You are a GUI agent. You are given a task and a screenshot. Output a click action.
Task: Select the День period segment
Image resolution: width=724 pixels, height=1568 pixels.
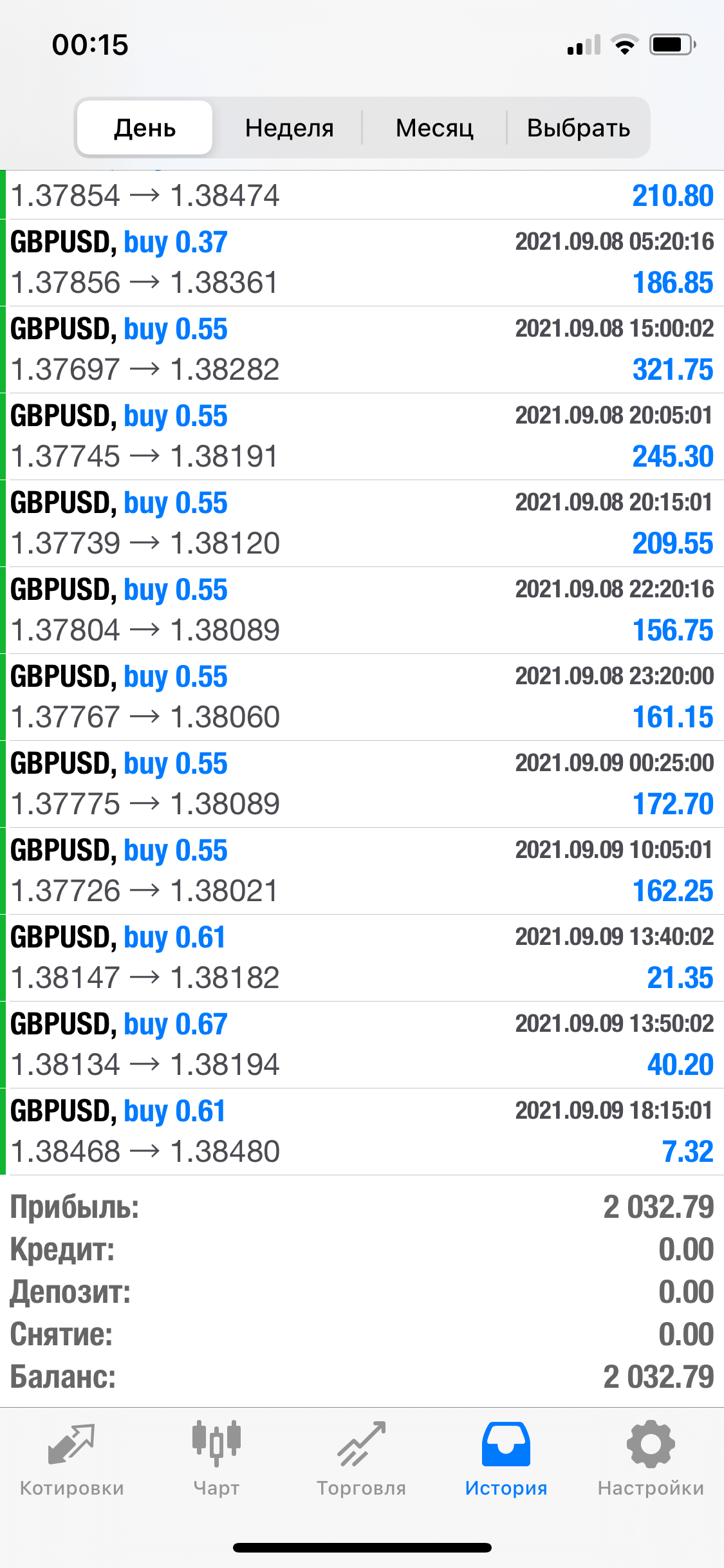(x=145, y=127)
